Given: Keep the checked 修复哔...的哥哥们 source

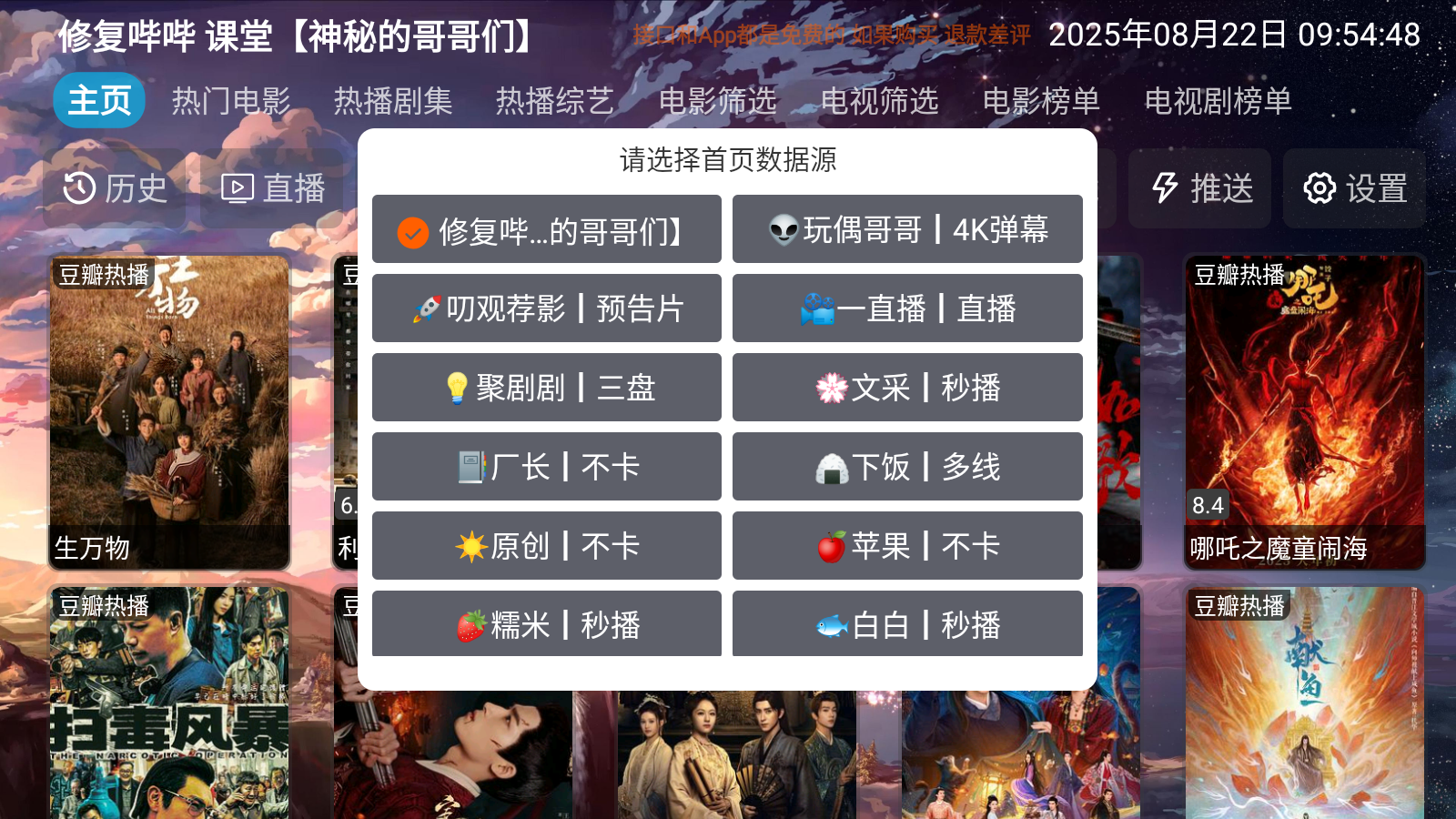Looking at the screenshot, I should 546,229.
